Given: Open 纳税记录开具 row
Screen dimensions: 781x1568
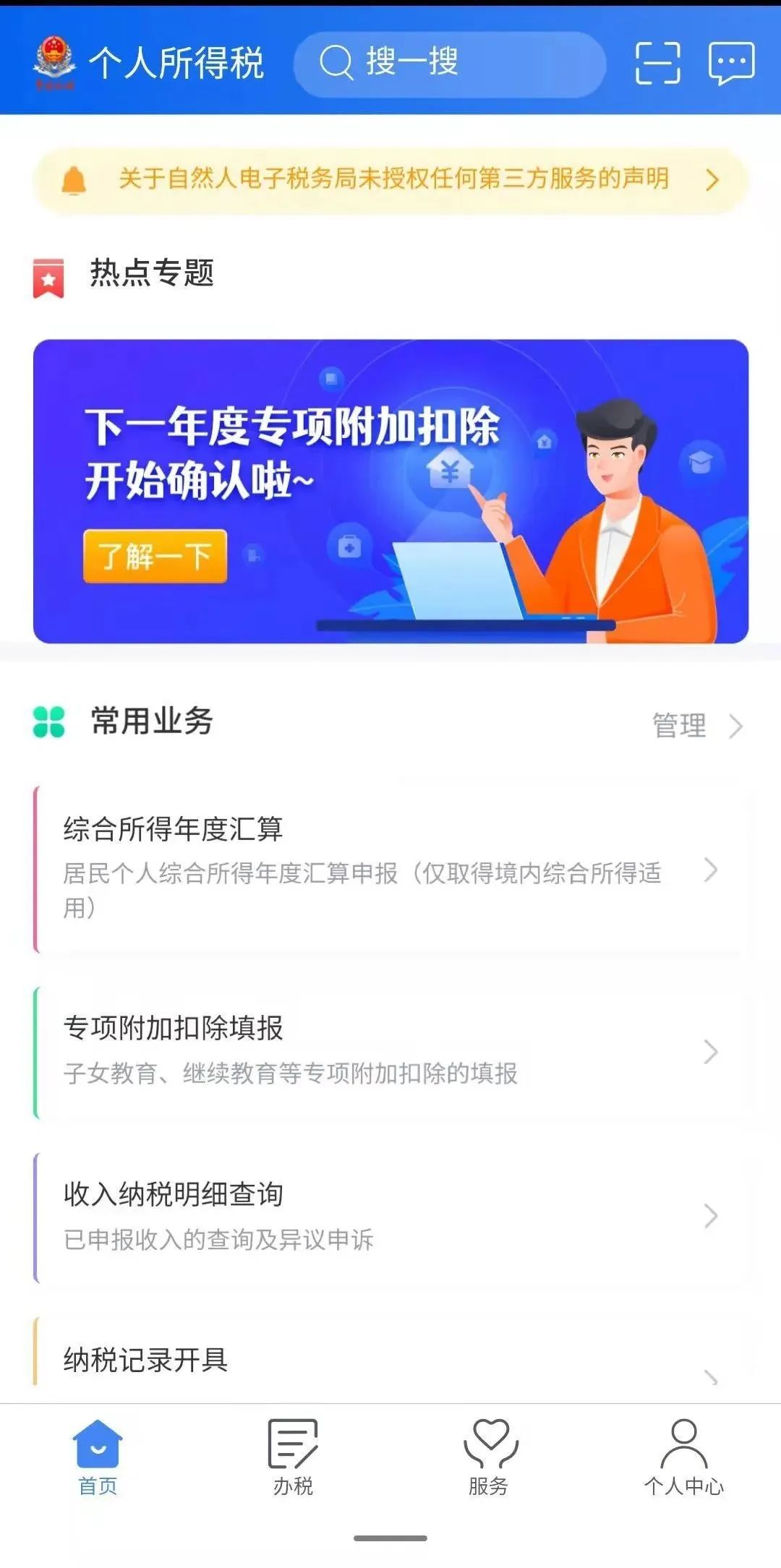Looking at the screenshot, I should tap(390, 1359).
